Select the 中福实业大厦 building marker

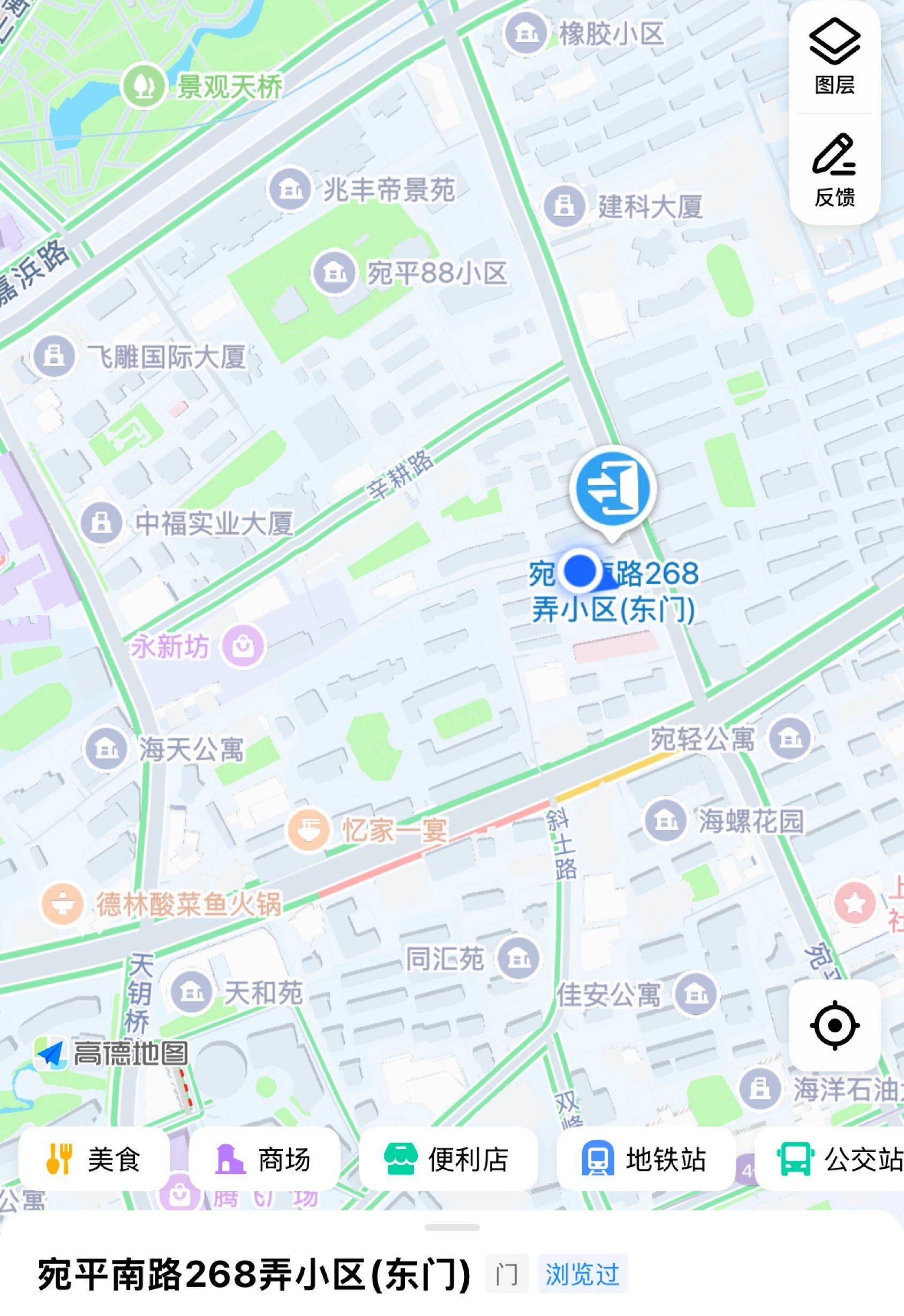coord(102,523)
